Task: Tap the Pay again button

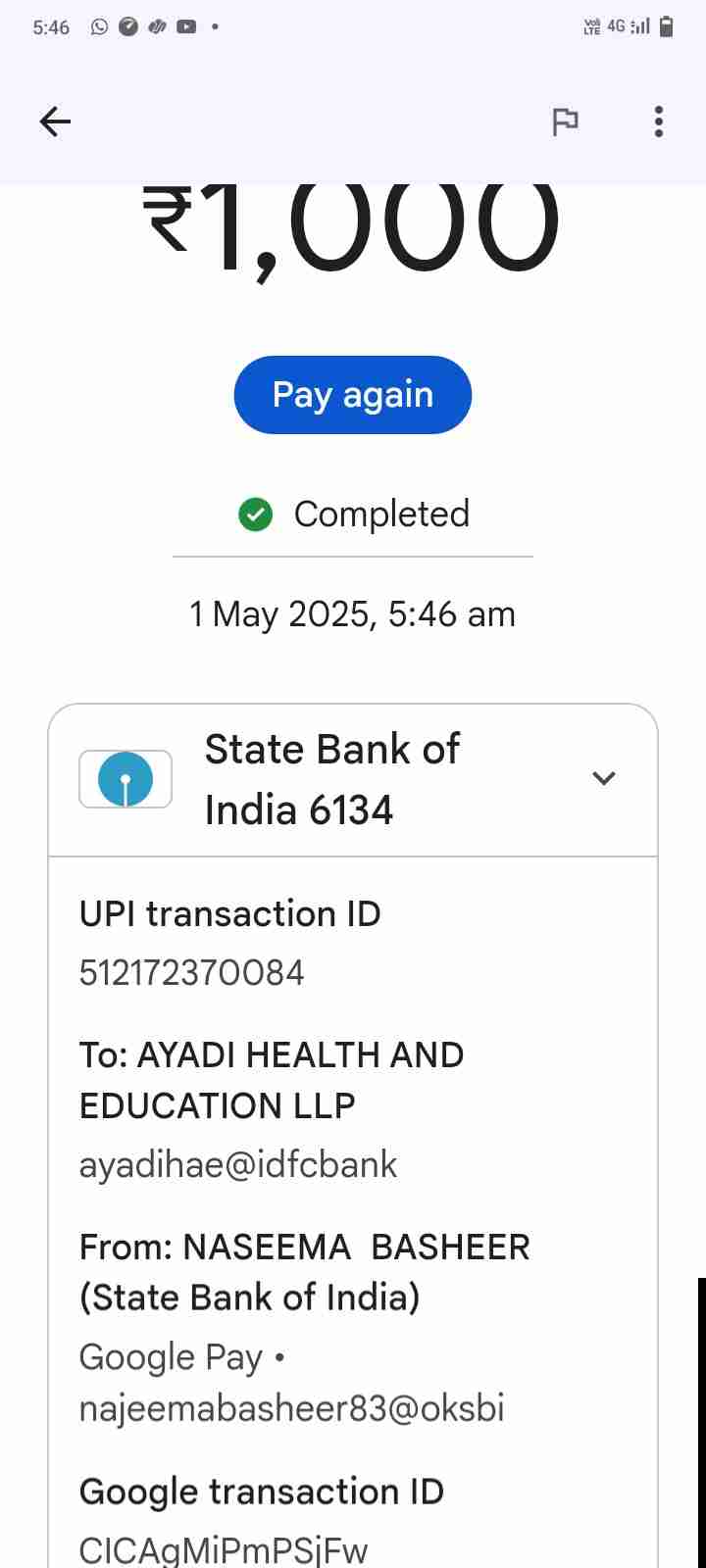Action: click(x=353, y=395)
